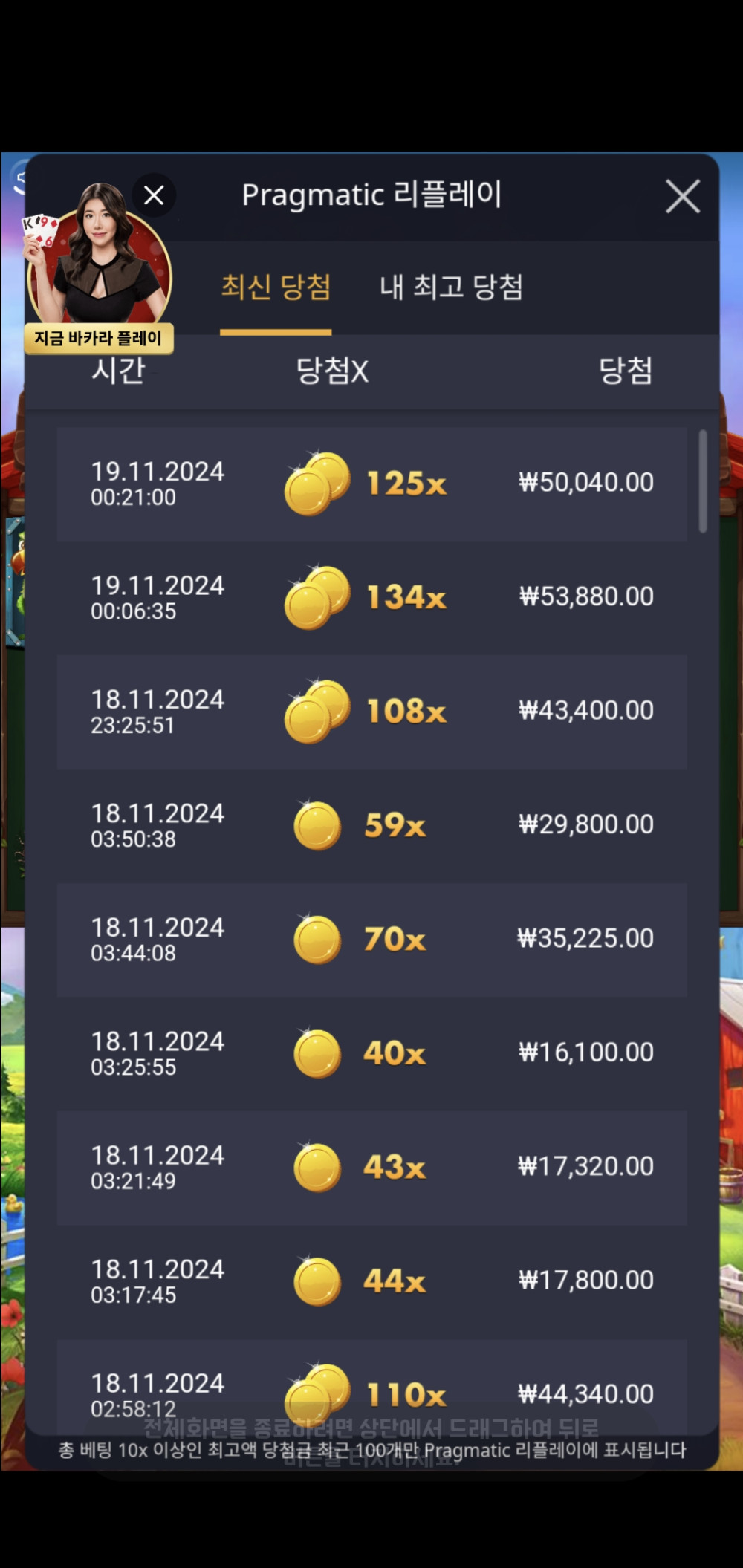Play the 134x win replay
743x1568 pixels.
click(x=371, y=598)
